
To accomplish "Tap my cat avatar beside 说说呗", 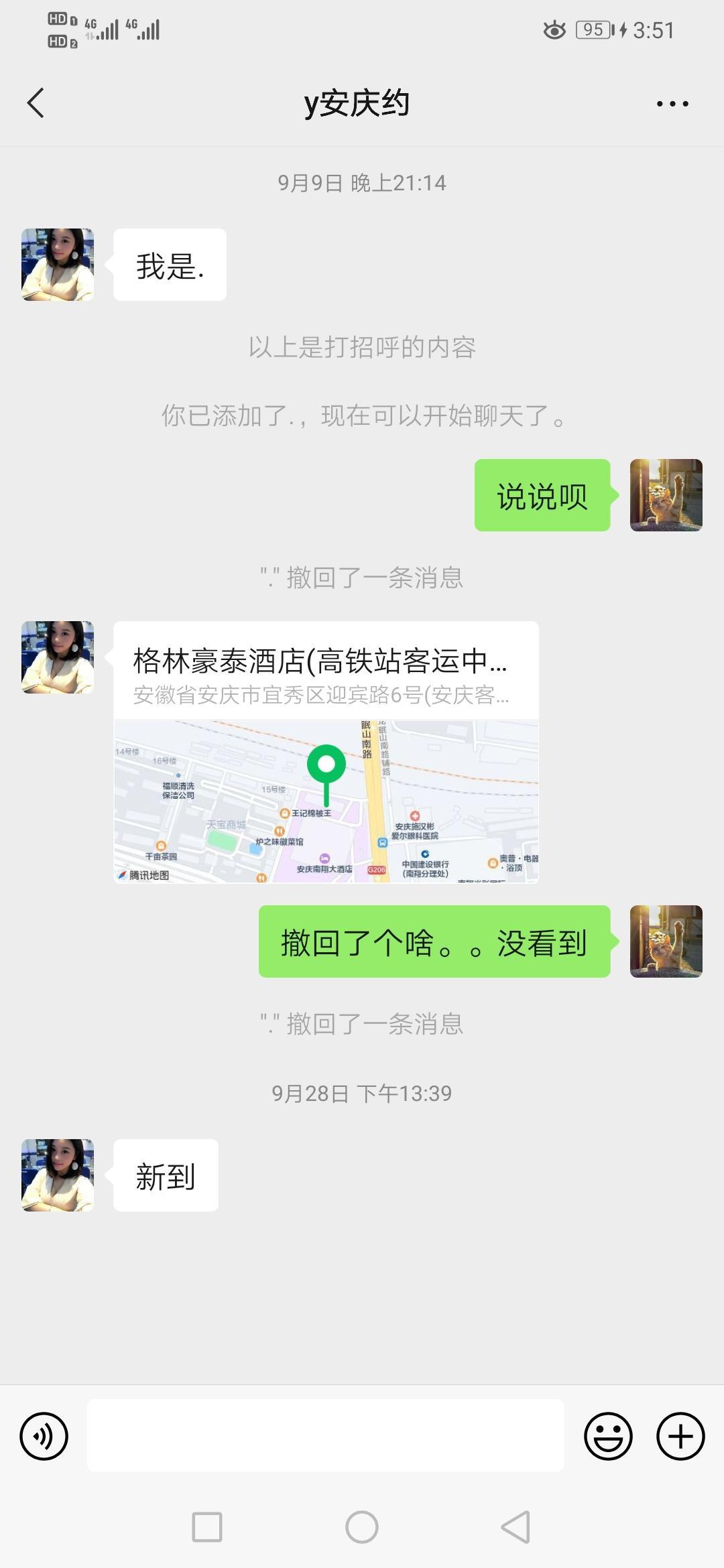I will click(x=666, y=495).
